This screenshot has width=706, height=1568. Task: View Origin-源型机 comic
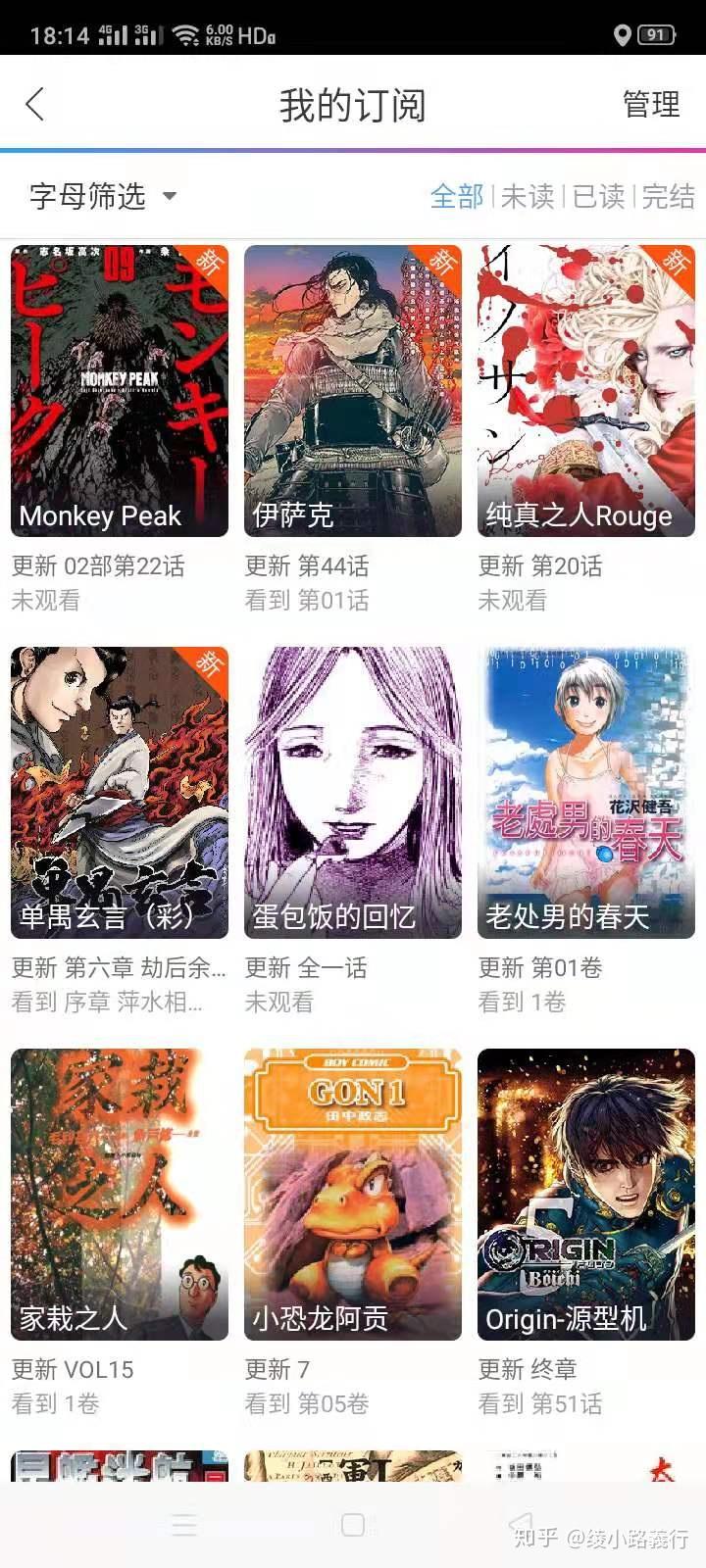[586, 1195]
